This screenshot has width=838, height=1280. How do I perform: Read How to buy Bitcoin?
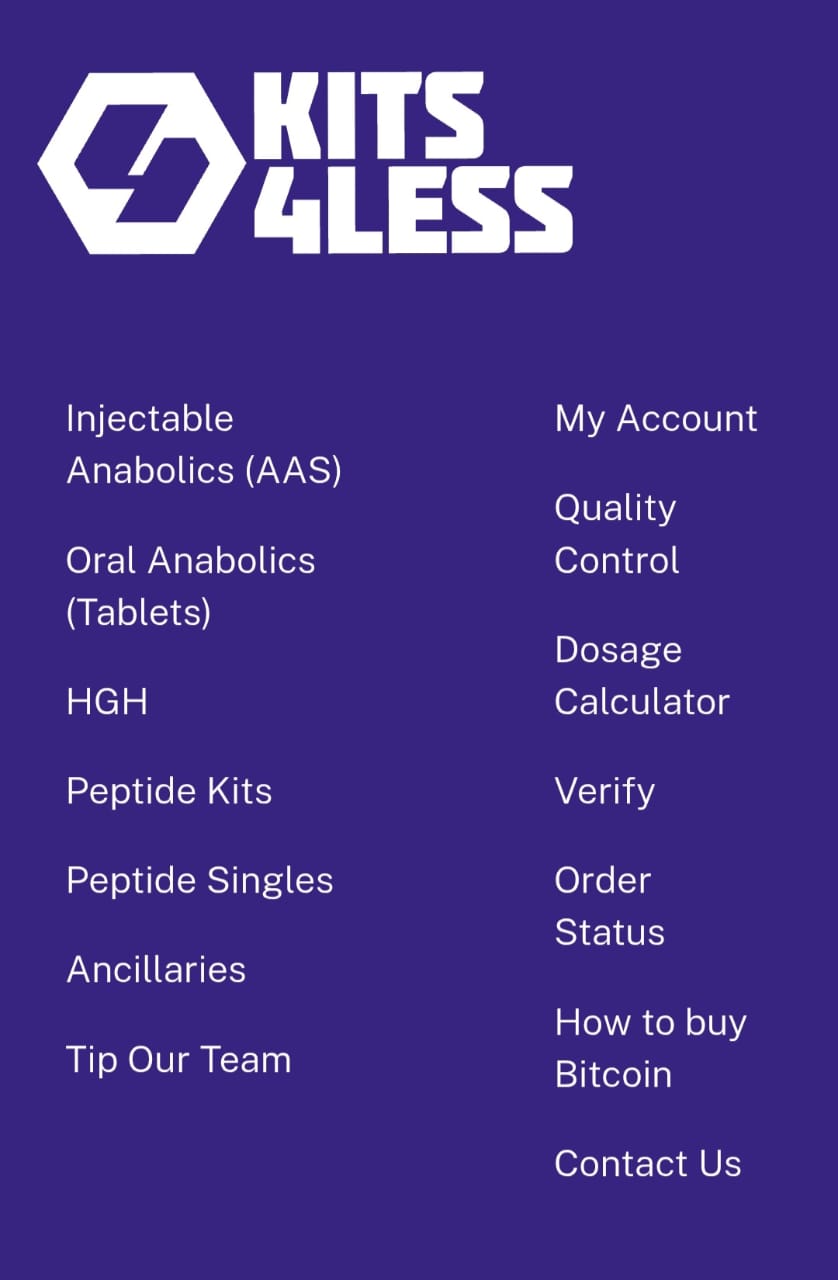point(650,1049)
